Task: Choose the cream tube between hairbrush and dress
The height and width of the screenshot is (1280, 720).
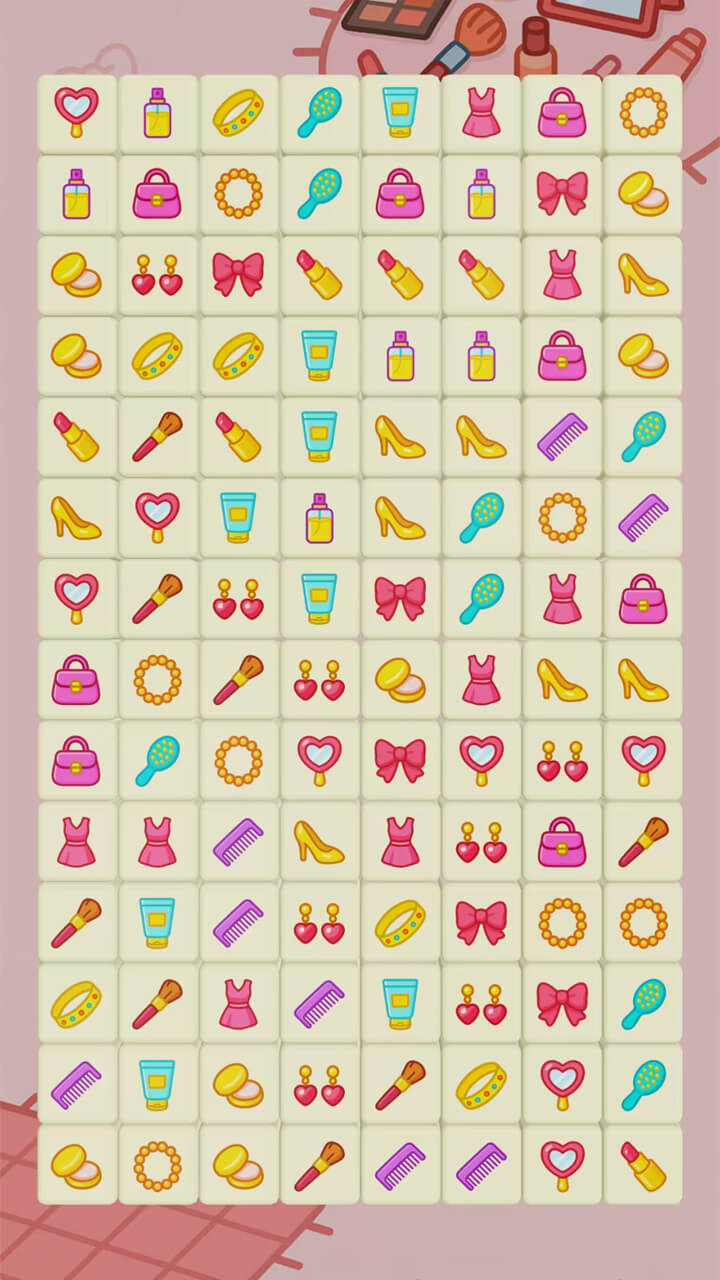Action: pyautogui.click(x=400, y=113)
